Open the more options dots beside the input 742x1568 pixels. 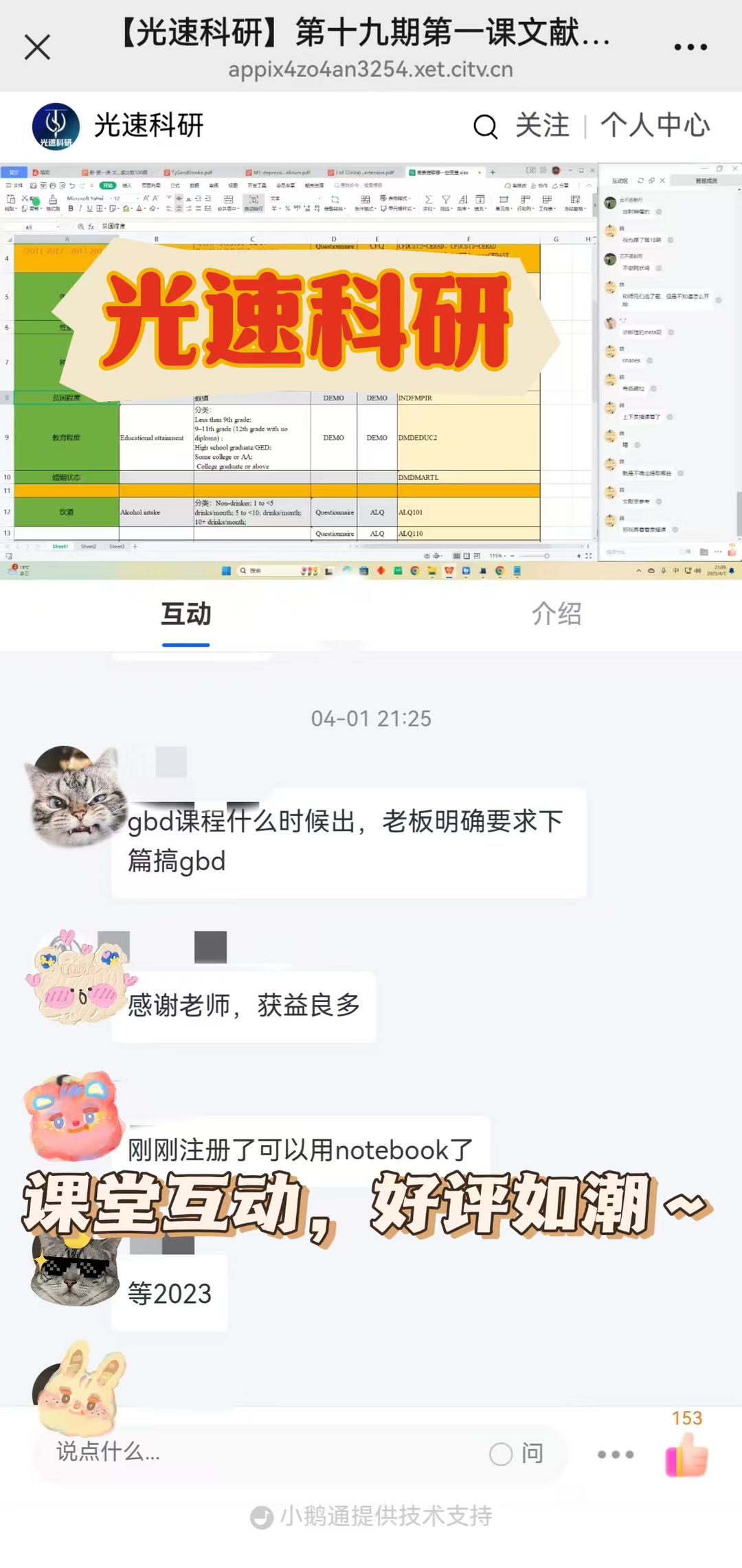tap(616, 1454)
